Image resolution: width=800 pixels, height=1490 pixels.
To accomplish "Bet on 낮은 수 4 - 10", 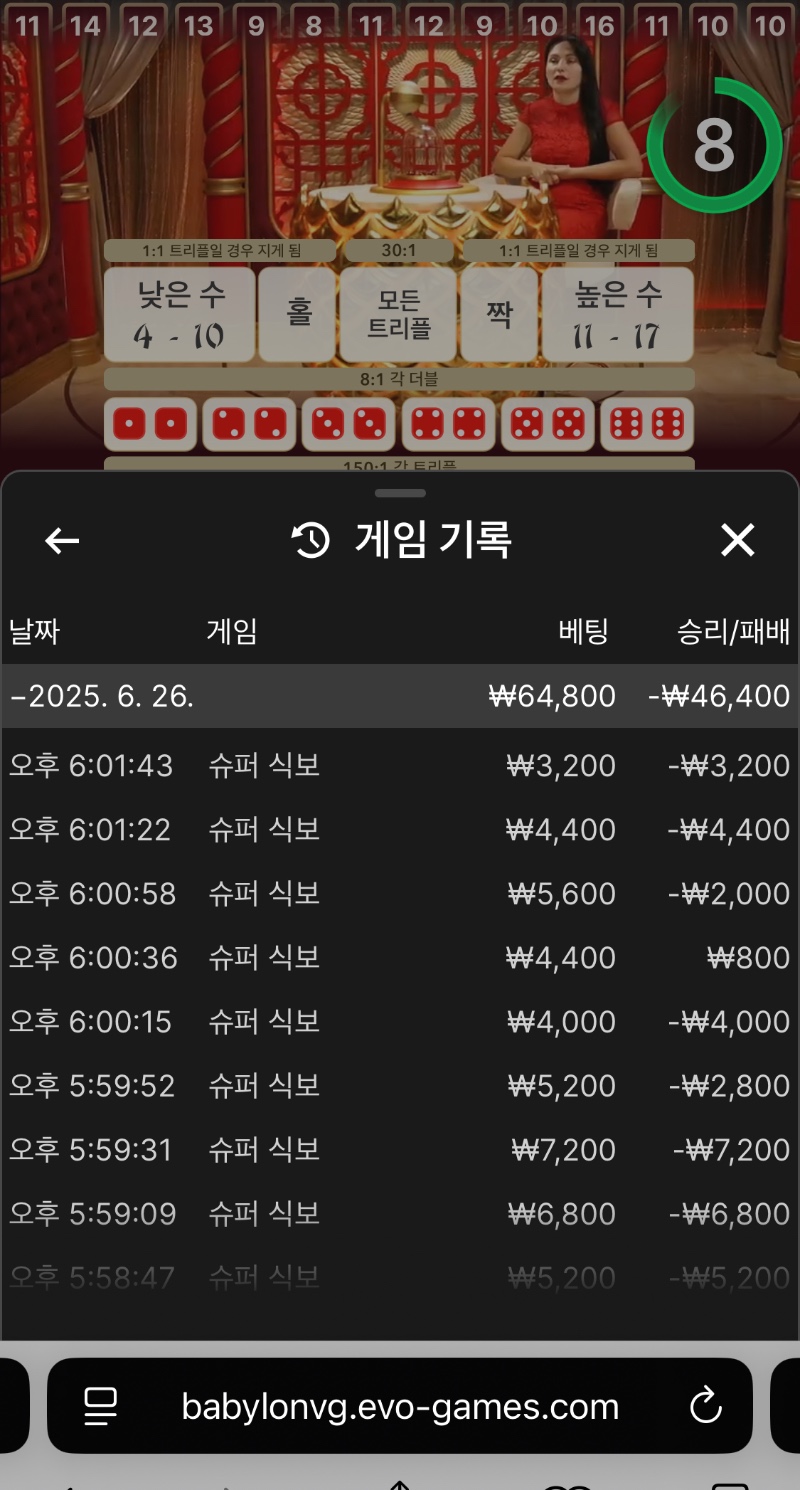I will point(180,314).
